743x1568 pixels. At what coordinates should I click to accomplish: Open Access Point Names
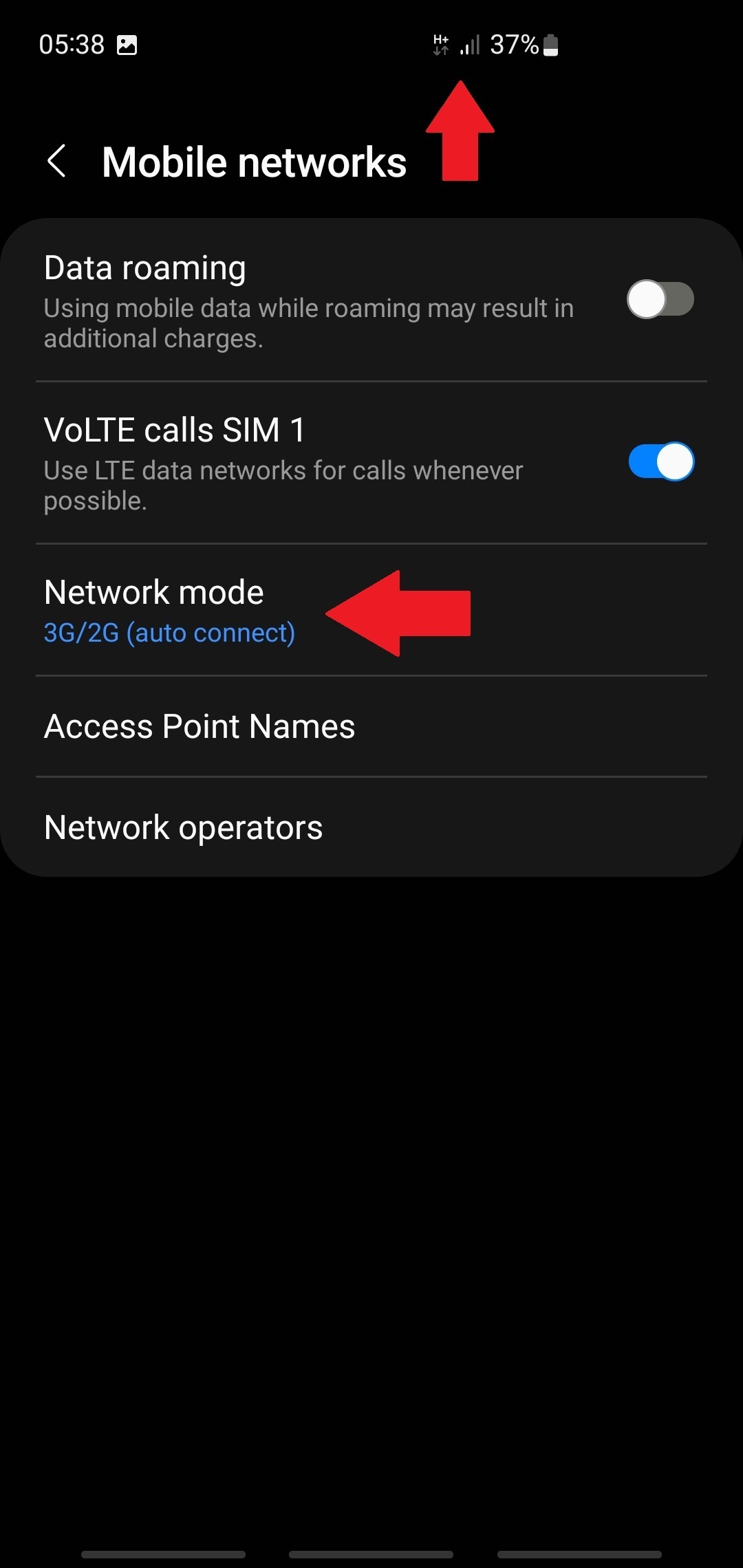371,727
